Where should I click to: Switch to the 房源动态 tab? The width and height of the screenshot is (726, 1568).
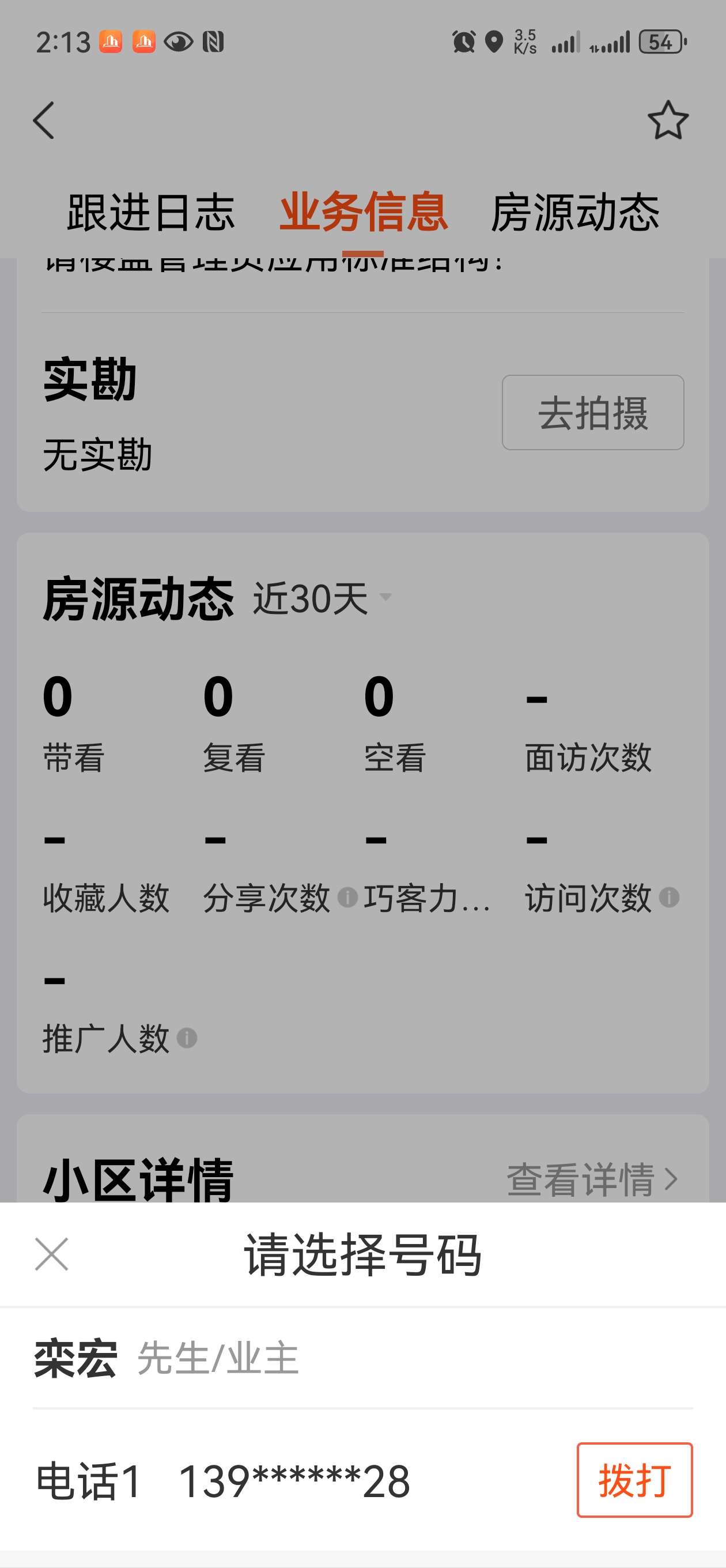click(574, 213)
